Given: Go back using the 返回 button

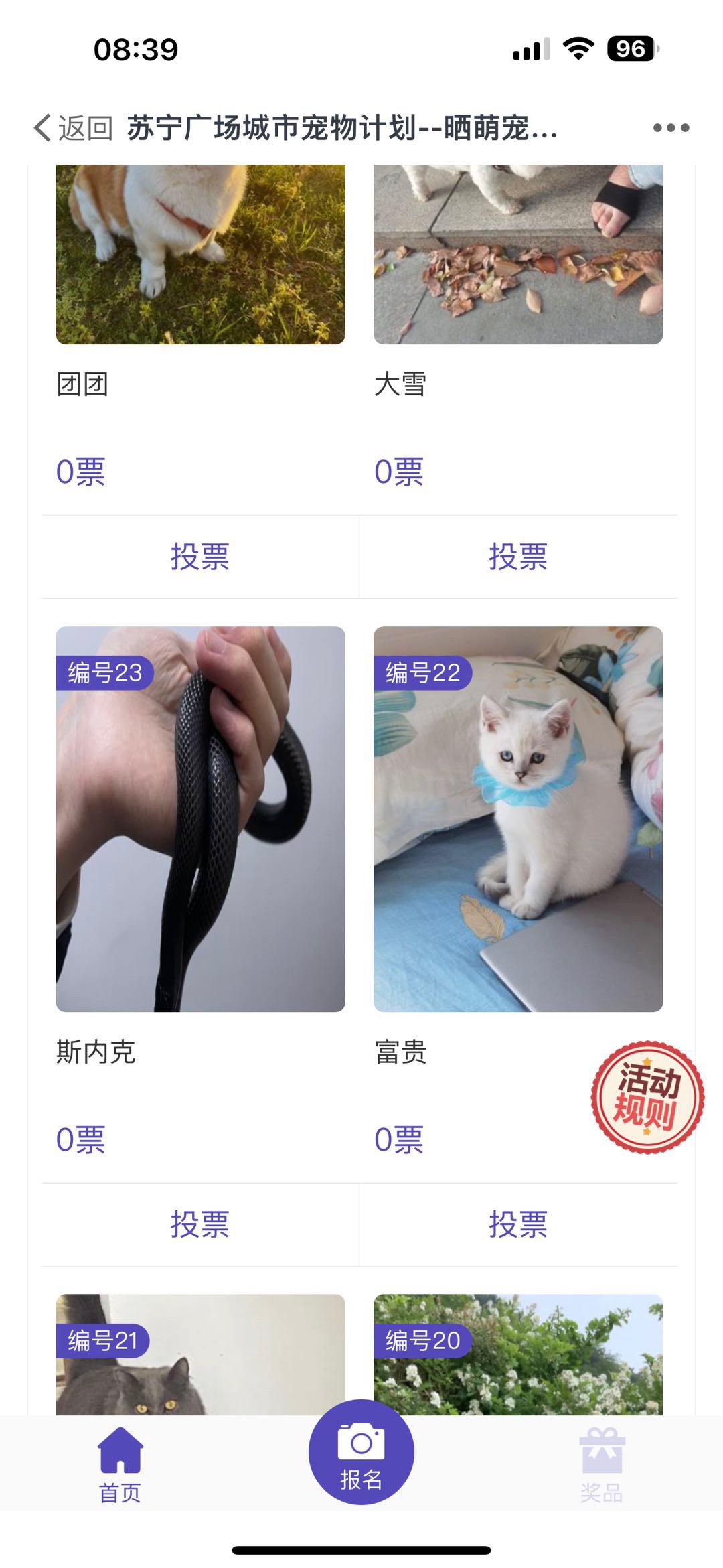Looking at the screenshot, I should coord(74,127).
